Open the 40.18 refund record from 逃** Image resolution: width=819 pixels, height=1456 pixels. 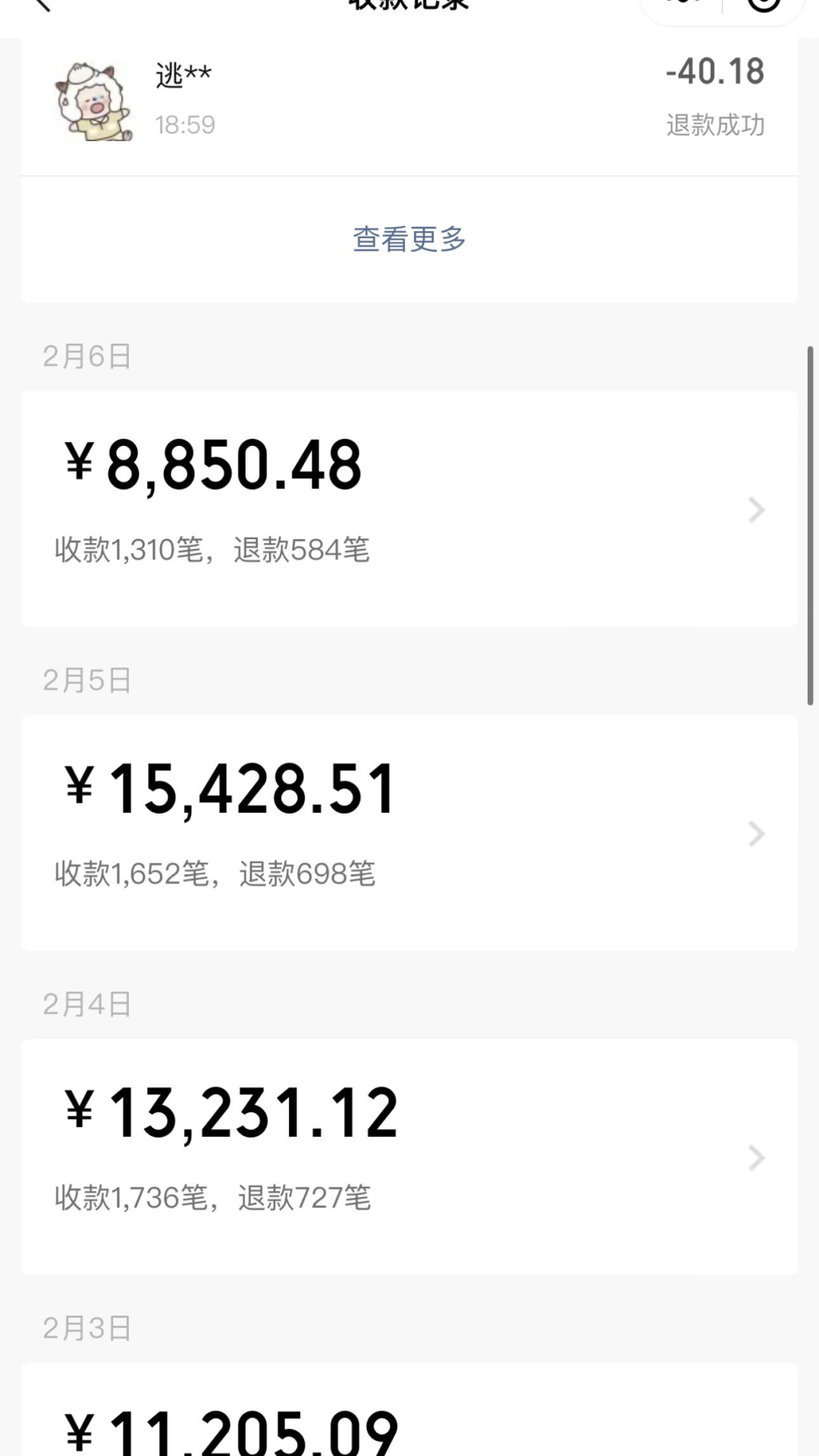pos(409,100)
